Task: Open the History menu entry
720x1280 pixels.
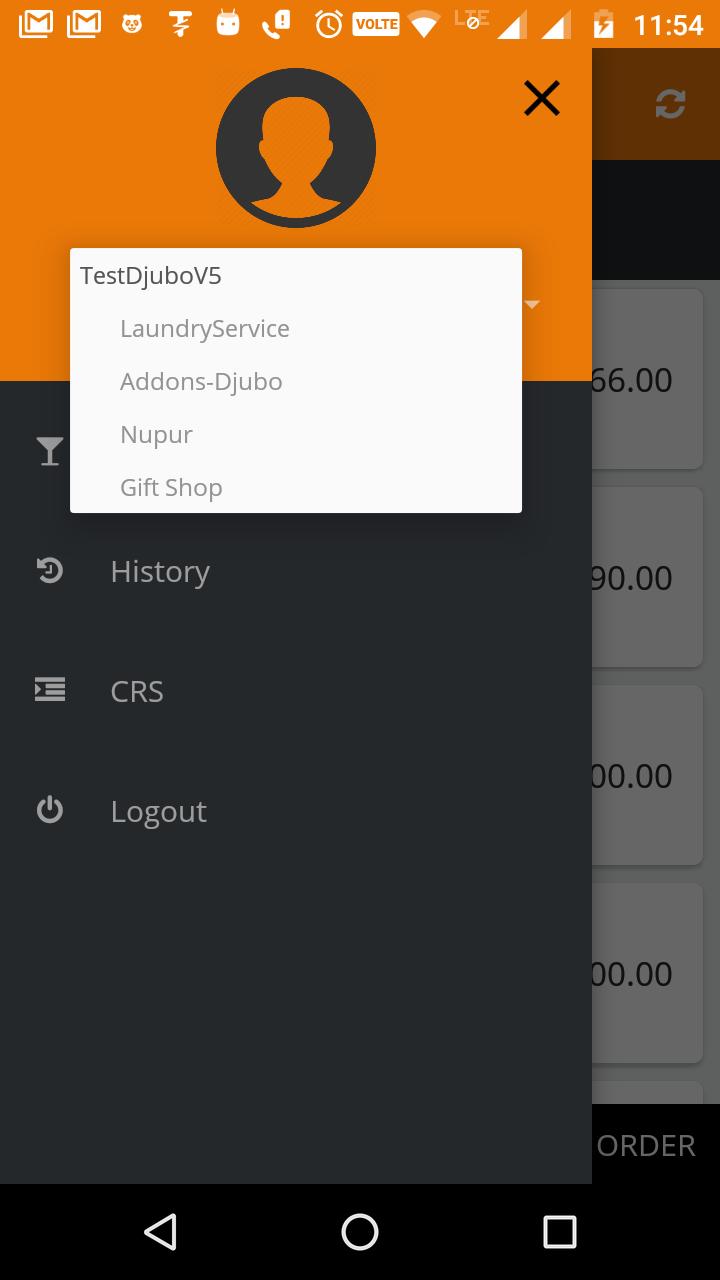Action: pos(159,570)
